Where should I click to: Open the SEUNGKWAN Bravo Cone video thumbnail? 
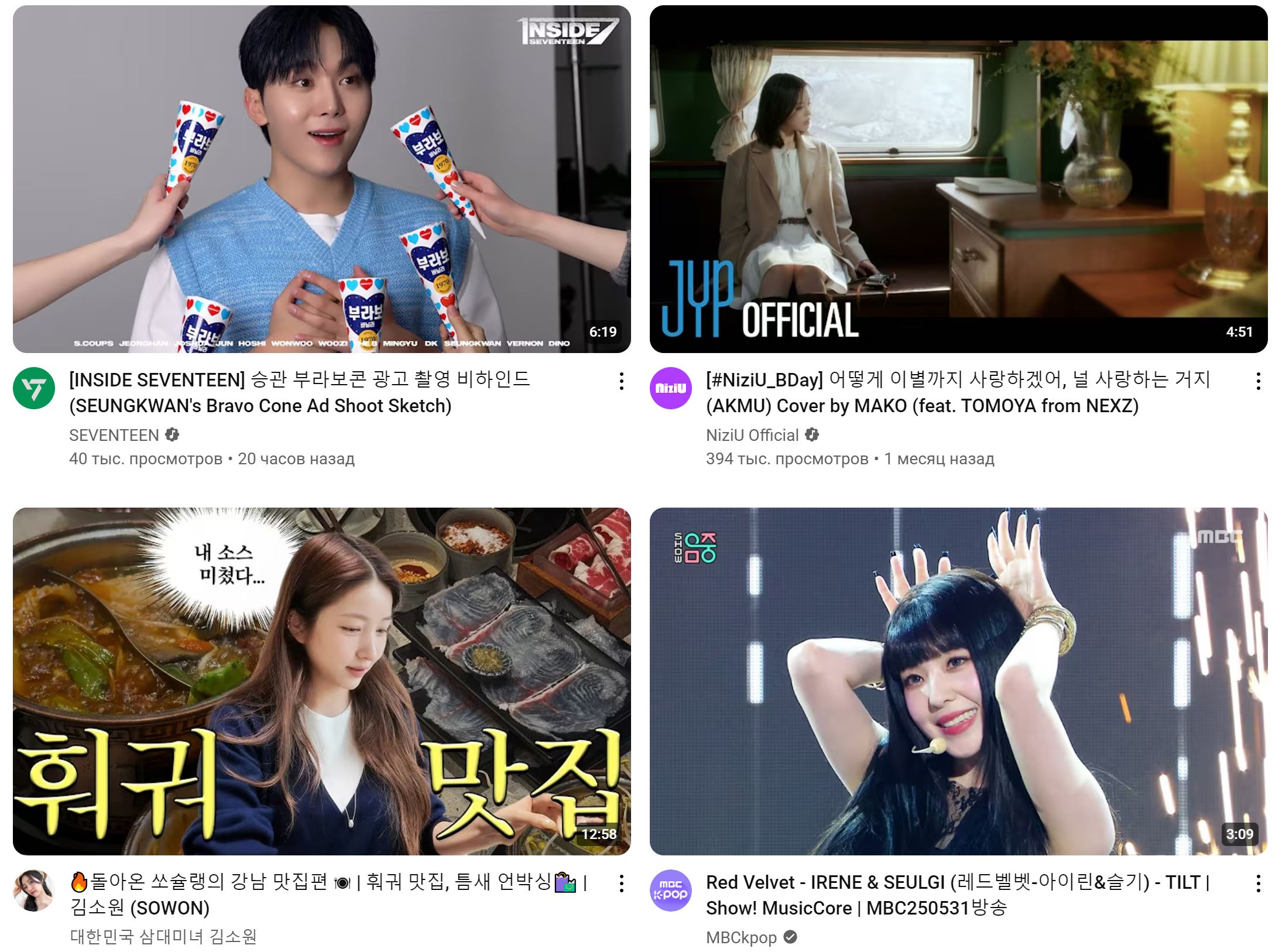tap(321, 179)
